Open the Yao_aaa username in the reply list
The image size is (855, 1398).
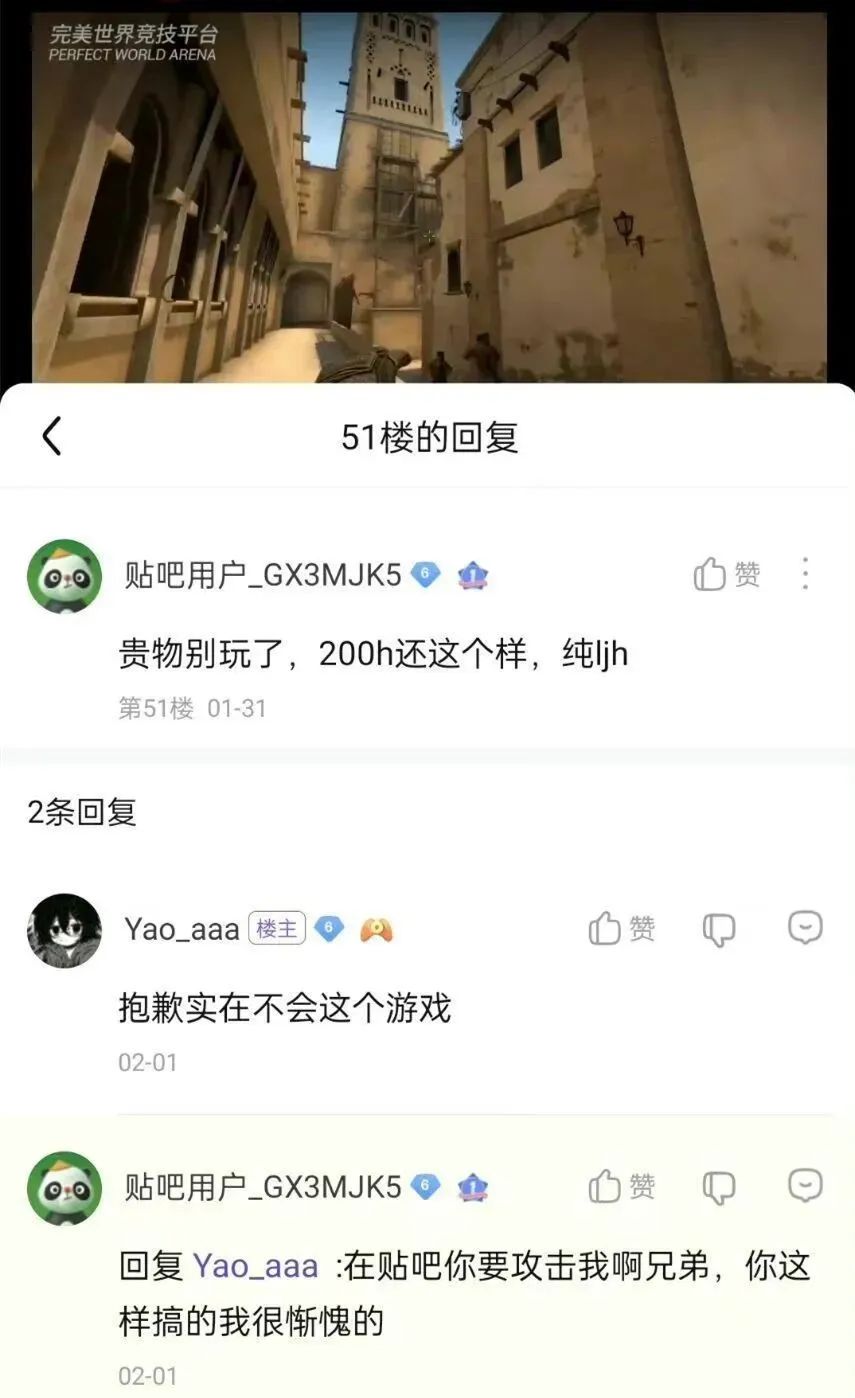pyautogui.click(x=182, y=929)
